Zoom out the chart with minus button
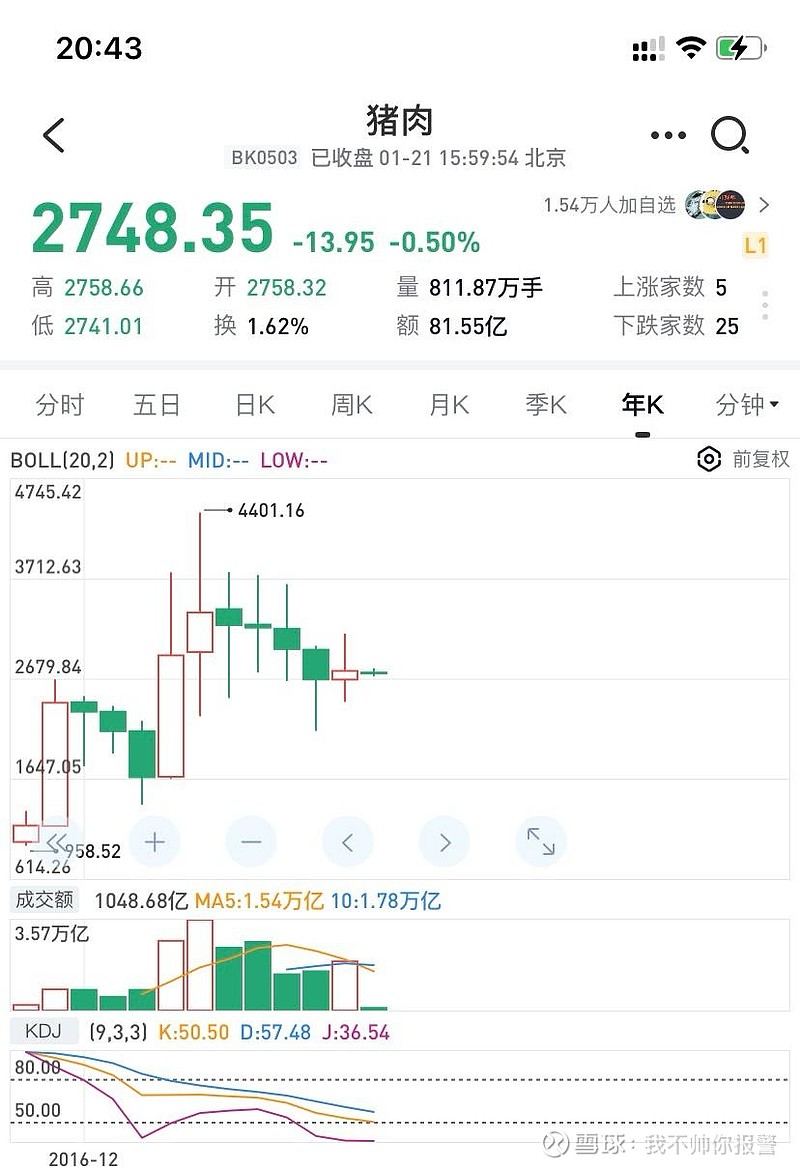800x1169 pixels. click(x=251, y=842)
